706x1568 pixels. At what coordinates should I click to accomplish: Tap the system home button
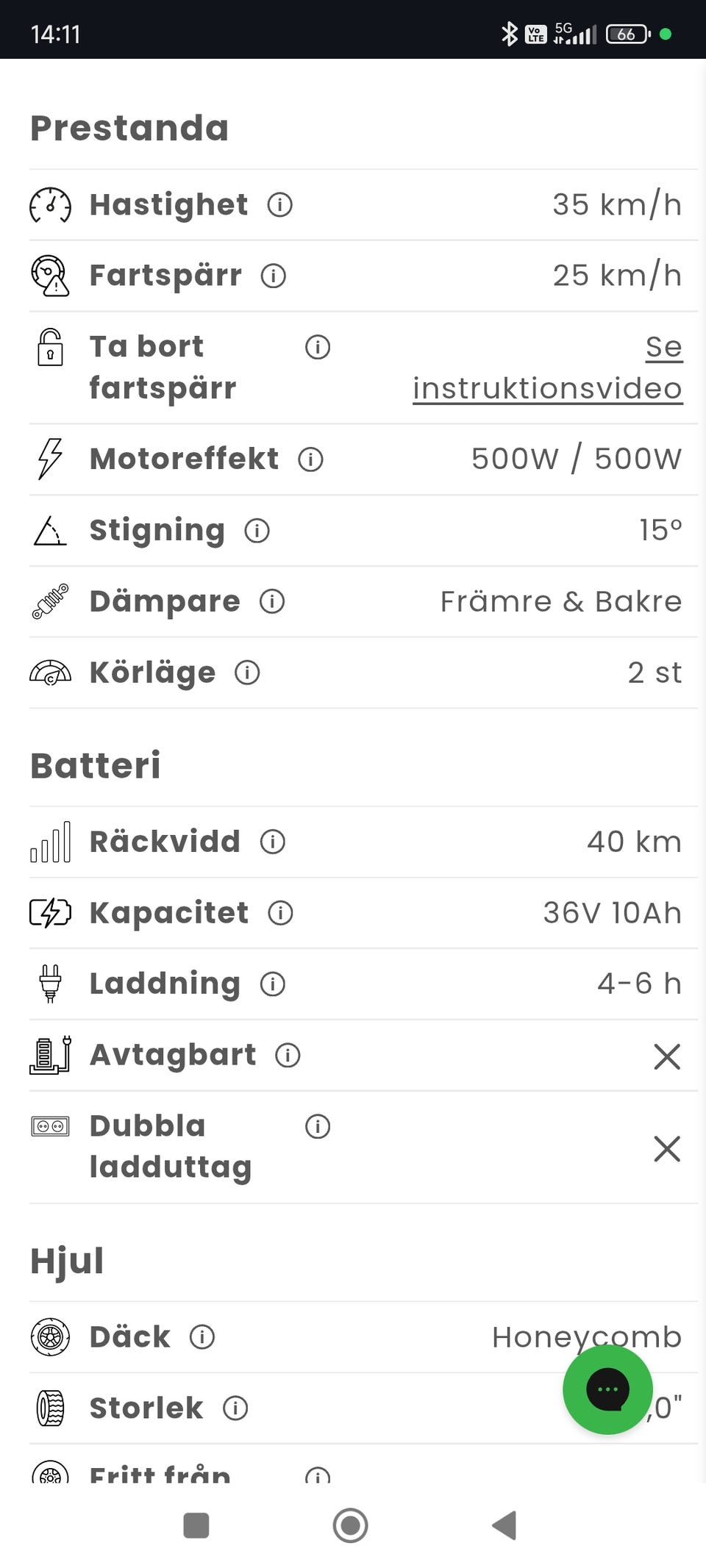coord(350,1525)
